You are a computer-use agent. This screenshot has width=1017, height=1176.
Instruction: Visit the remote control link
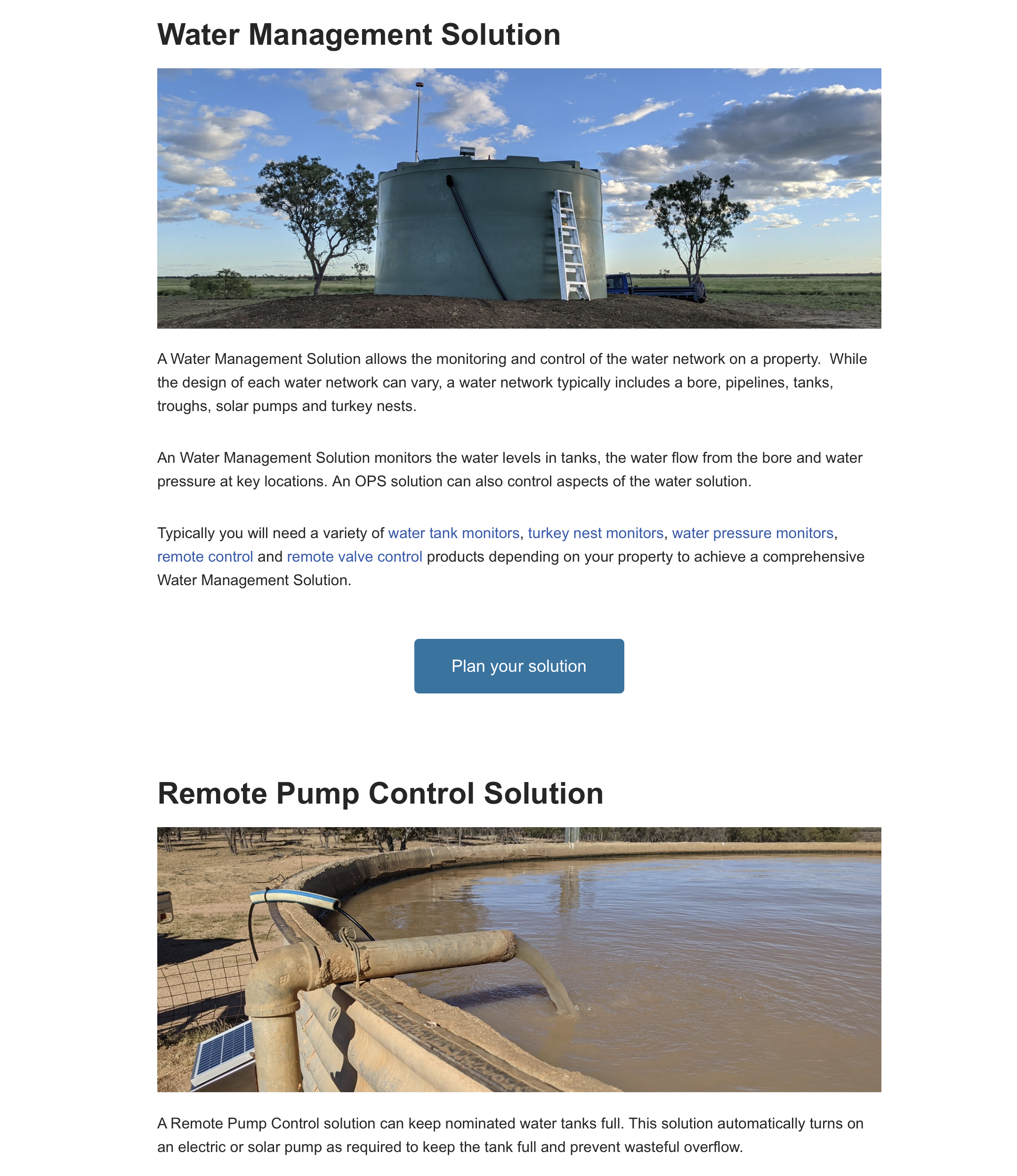pos(205,556)
